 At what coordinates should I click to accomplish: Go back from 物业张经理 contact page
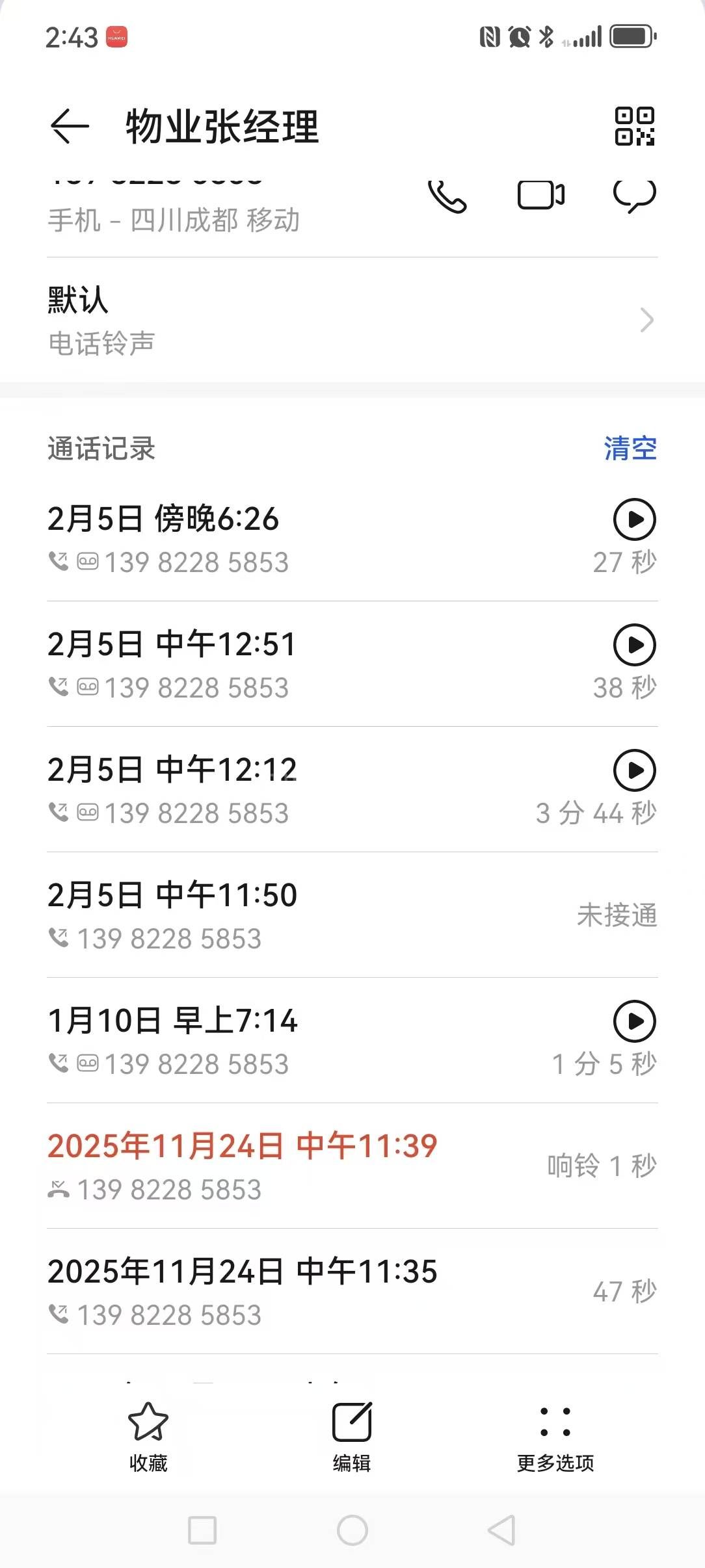point(69,125)
